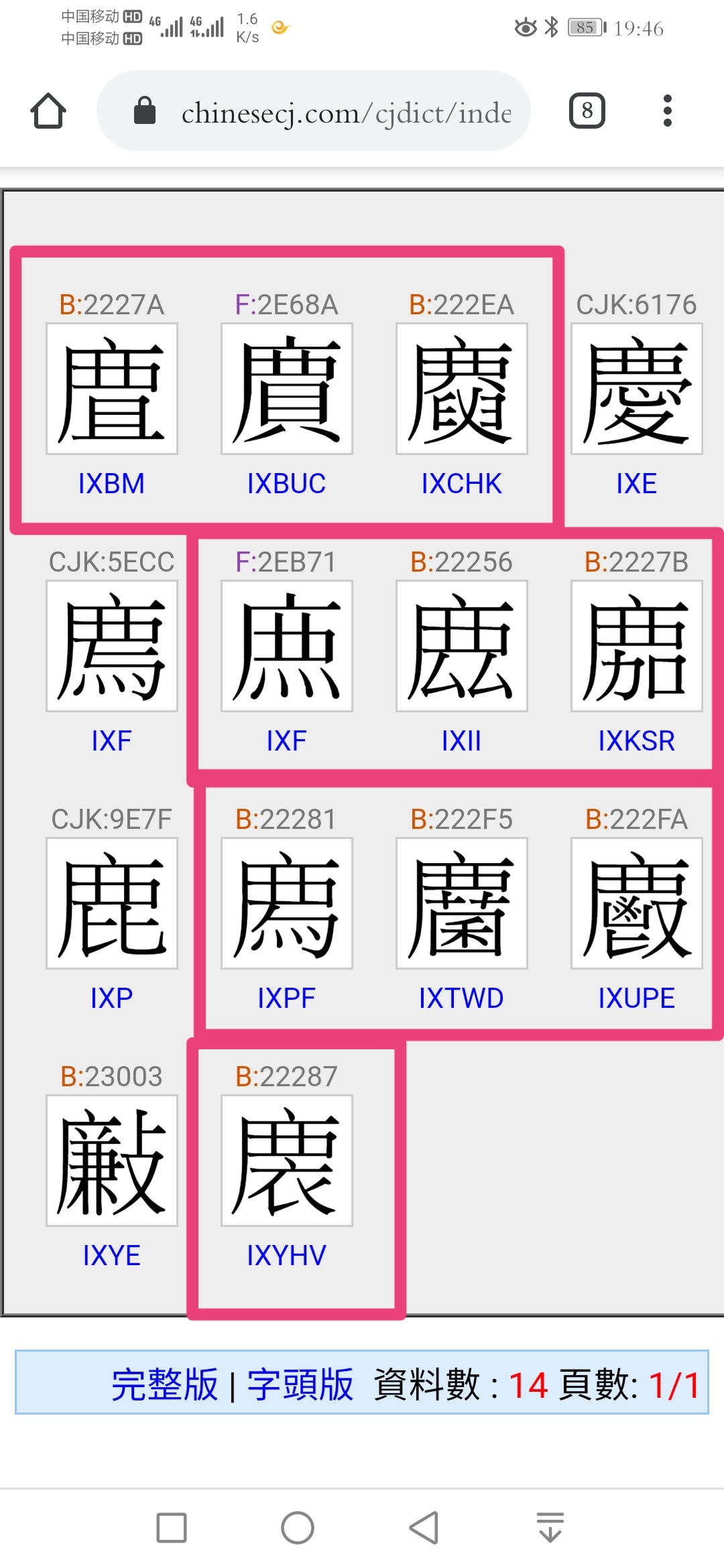Open the IXYE code link
The width and height of the screenshot is (724, 1568).
(x=111, y=1256)
